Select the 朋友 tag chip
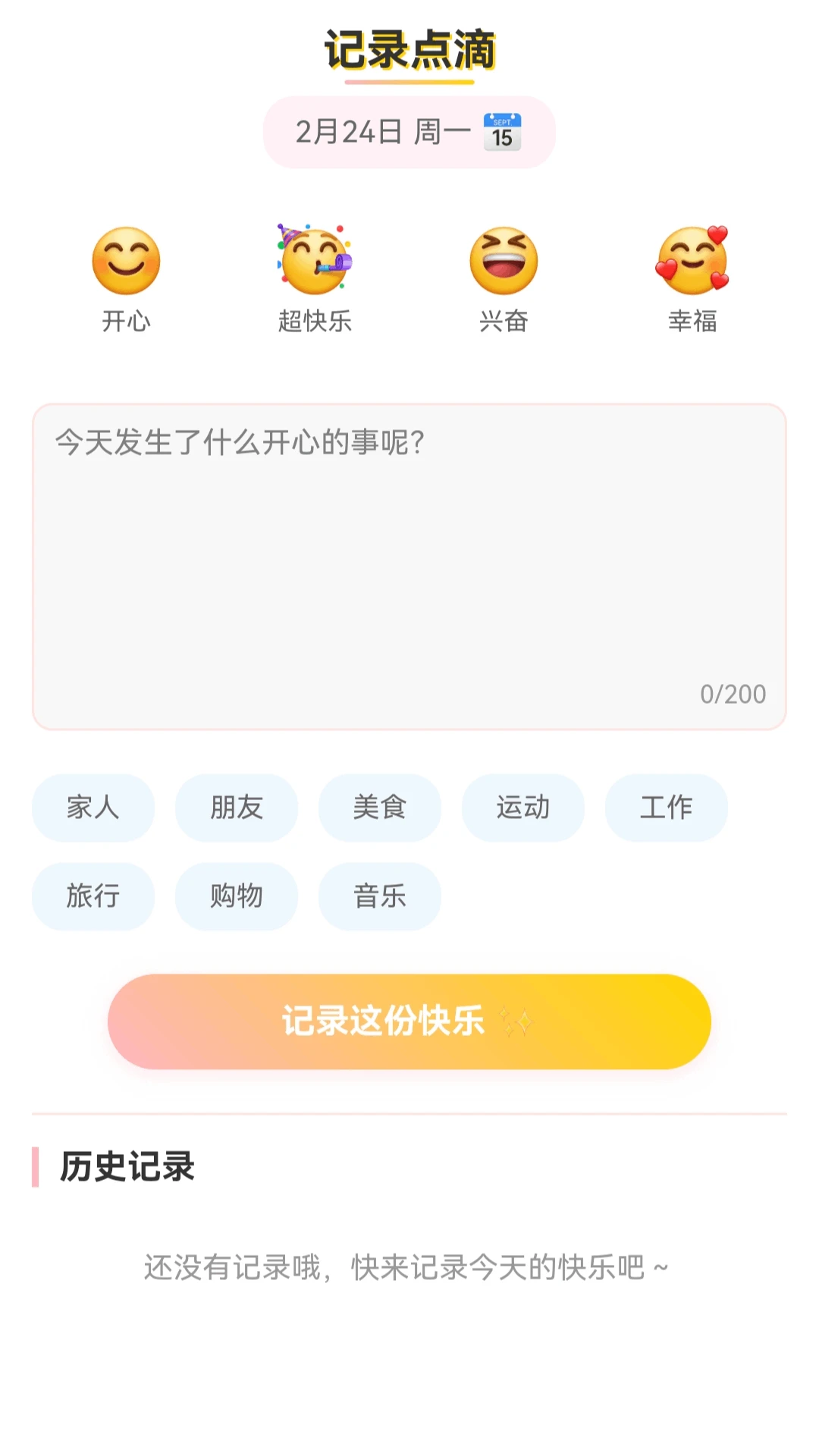This screenshot has width=819, height=1456. coord(236,808)
